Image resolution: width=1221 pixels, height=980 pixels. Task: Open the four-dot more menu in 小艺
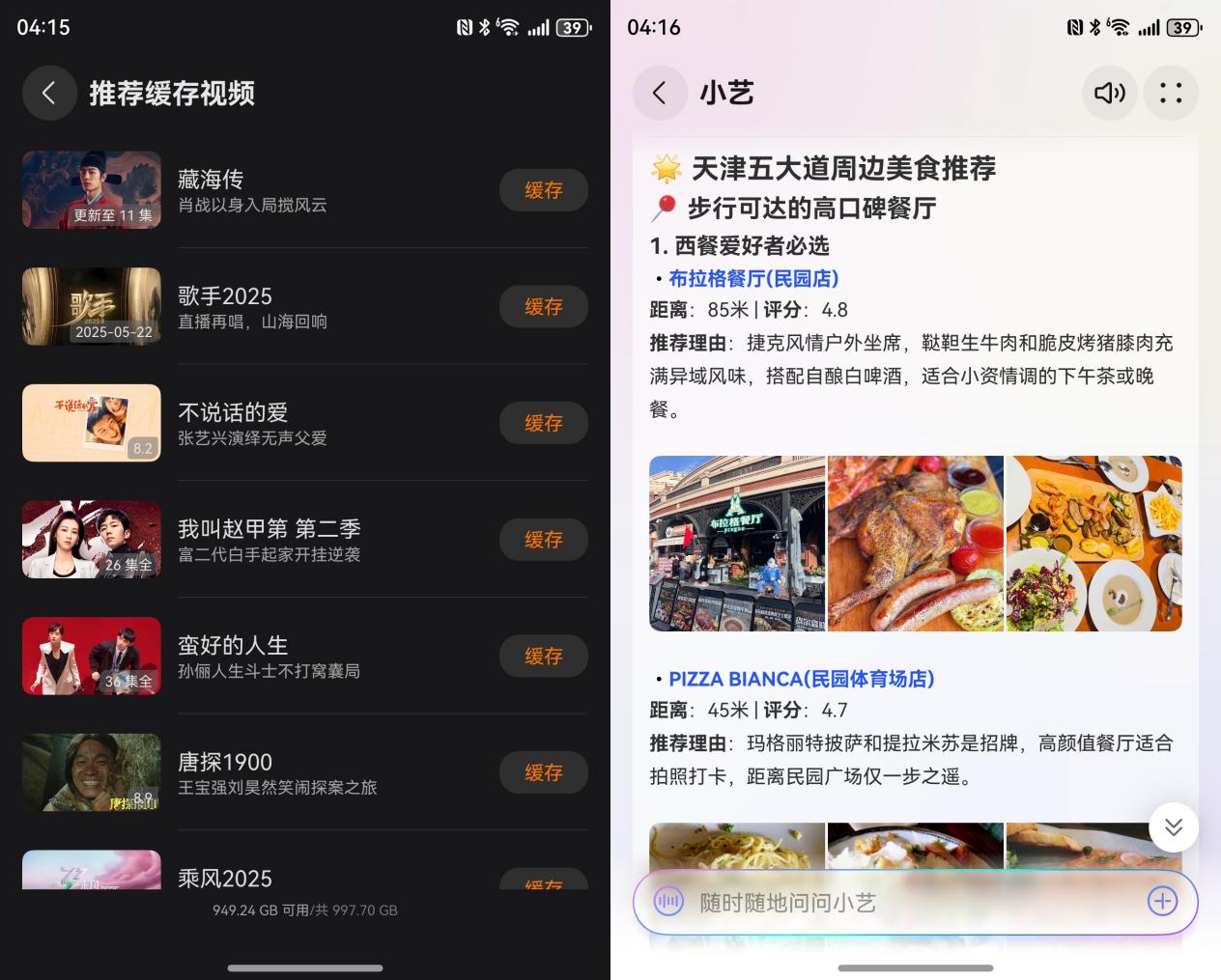tap(1171, 93)
